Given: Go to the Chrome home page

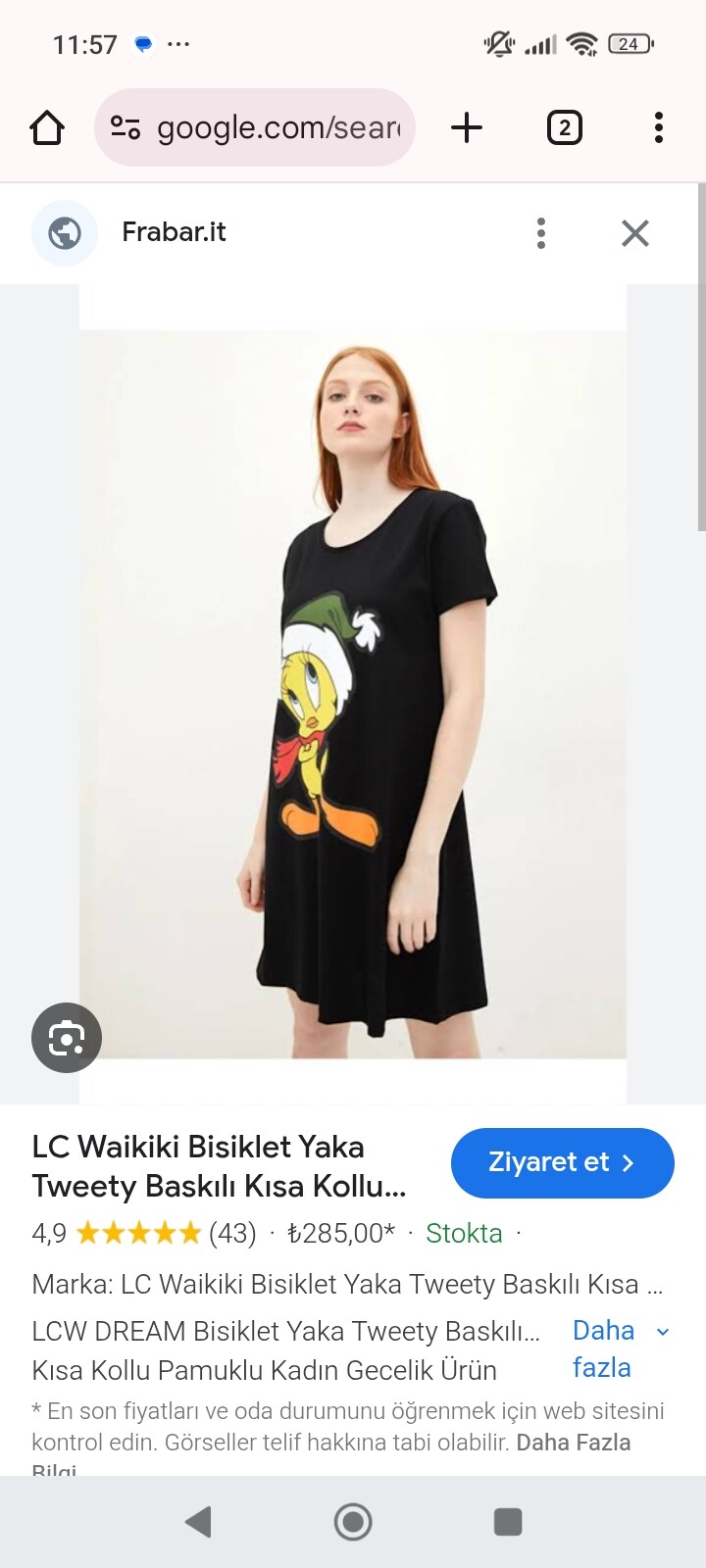Looking at the screenshot, I should pos(47,127).
